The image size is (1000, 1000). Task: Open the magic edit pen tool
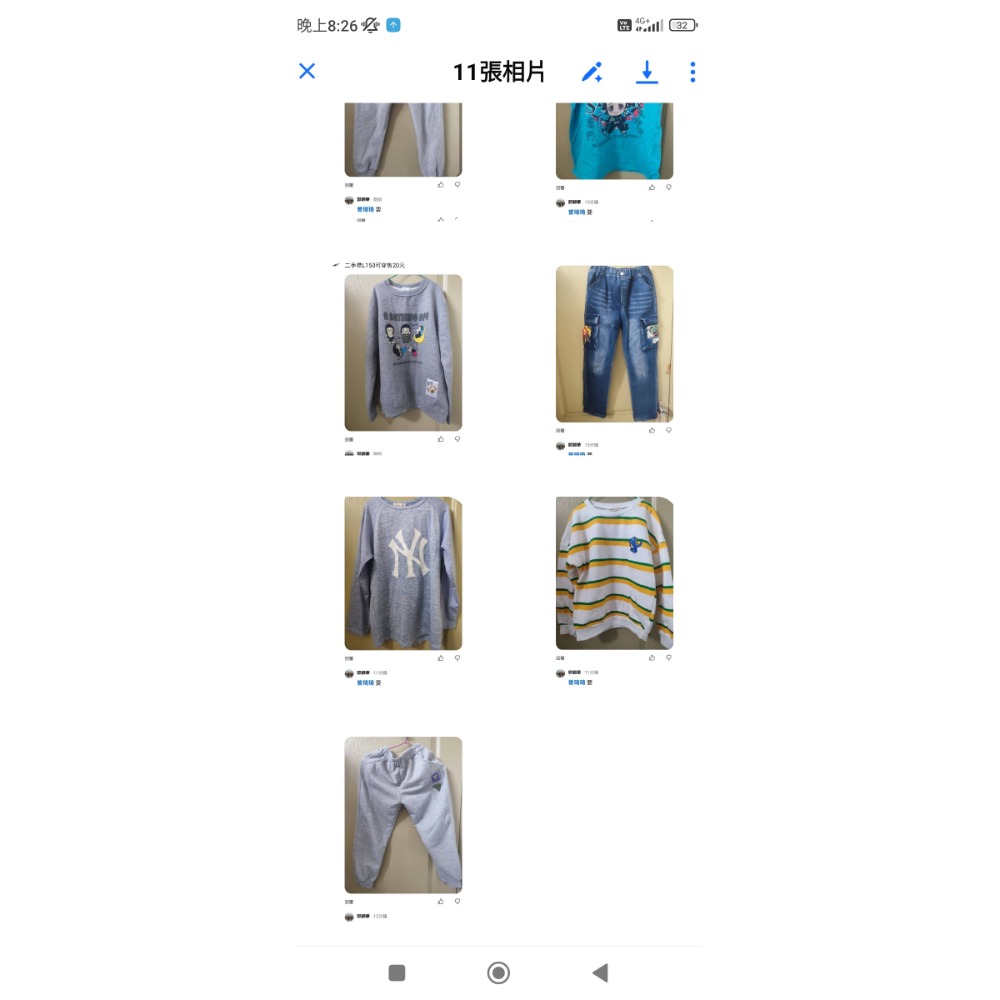coord(592,72)
